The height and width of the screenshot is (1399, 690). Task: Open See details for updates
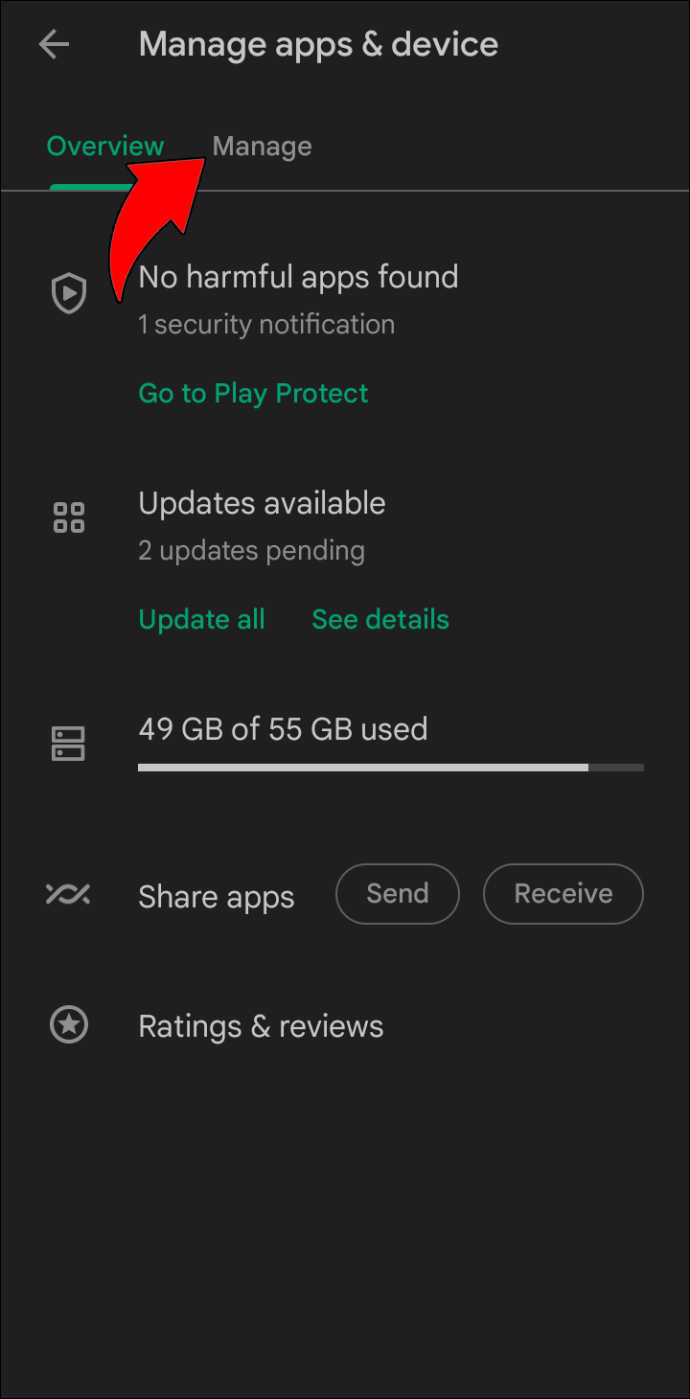coord(380,619)
